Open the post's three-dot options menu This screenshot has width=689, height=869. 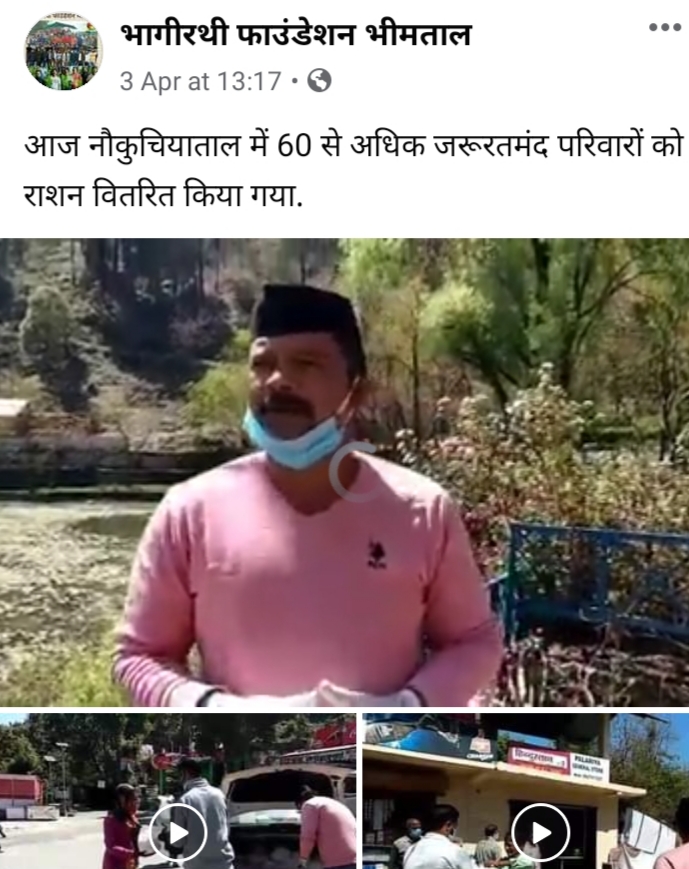coord(664,28)
